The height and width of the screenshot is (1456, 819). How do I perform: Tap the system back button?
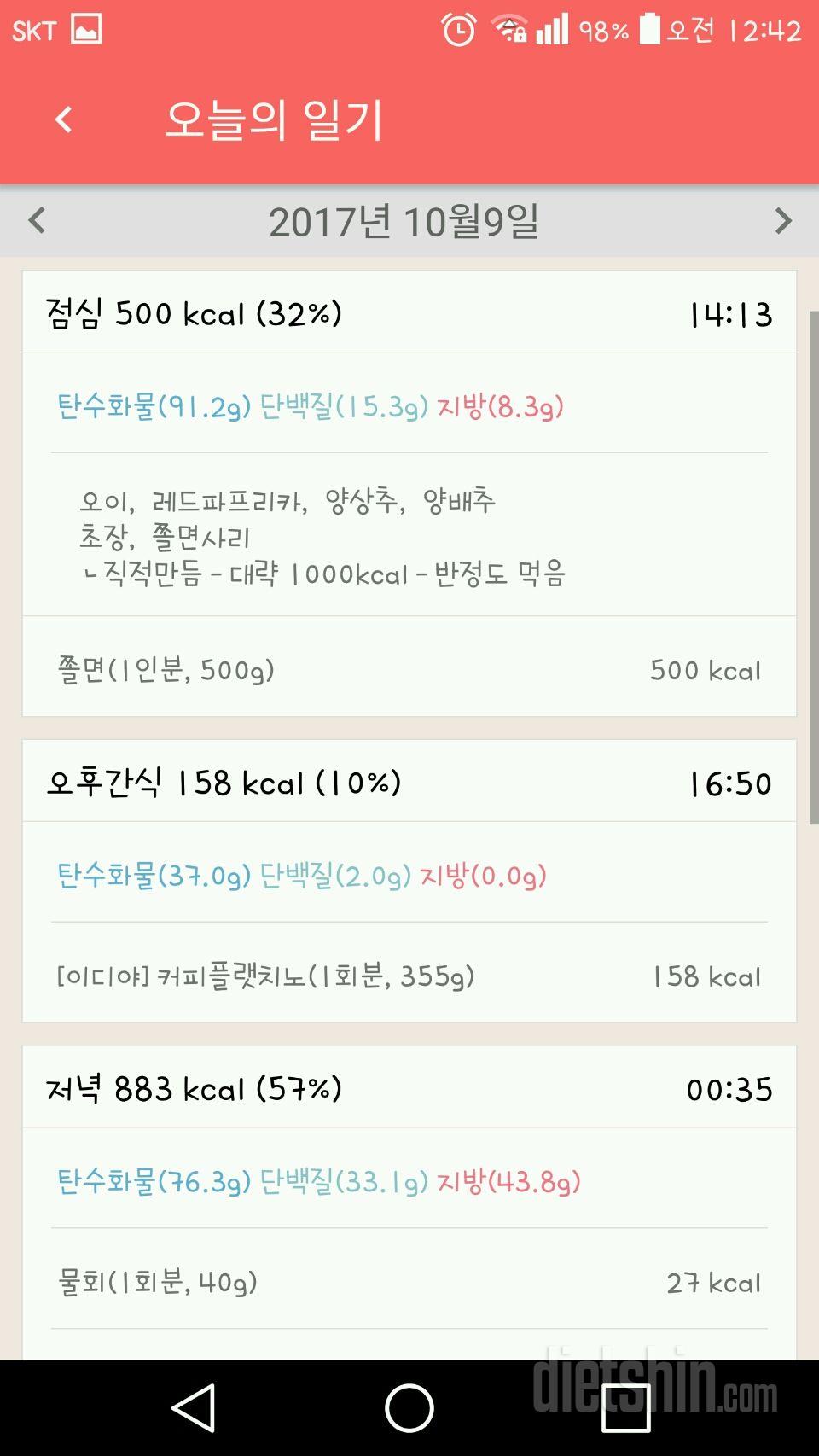[194, 1408]
